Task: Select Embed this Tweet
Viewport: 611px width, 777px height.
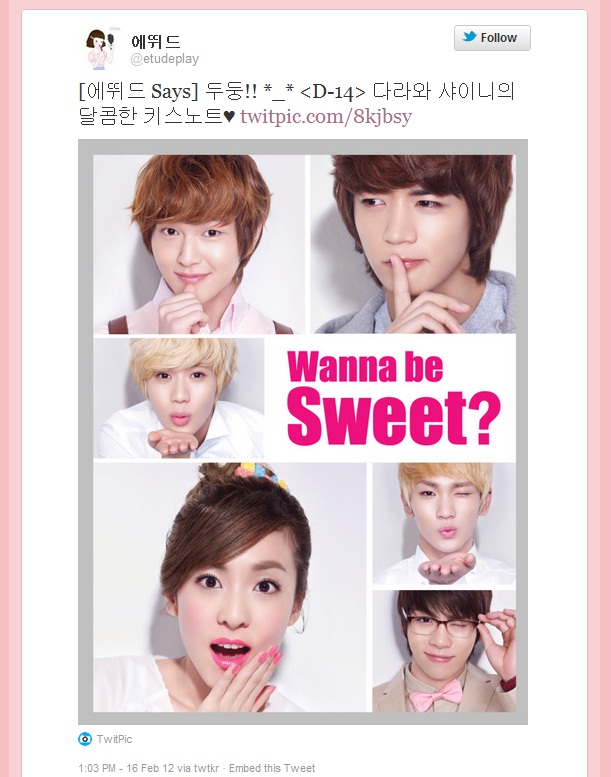Action: 271,768
